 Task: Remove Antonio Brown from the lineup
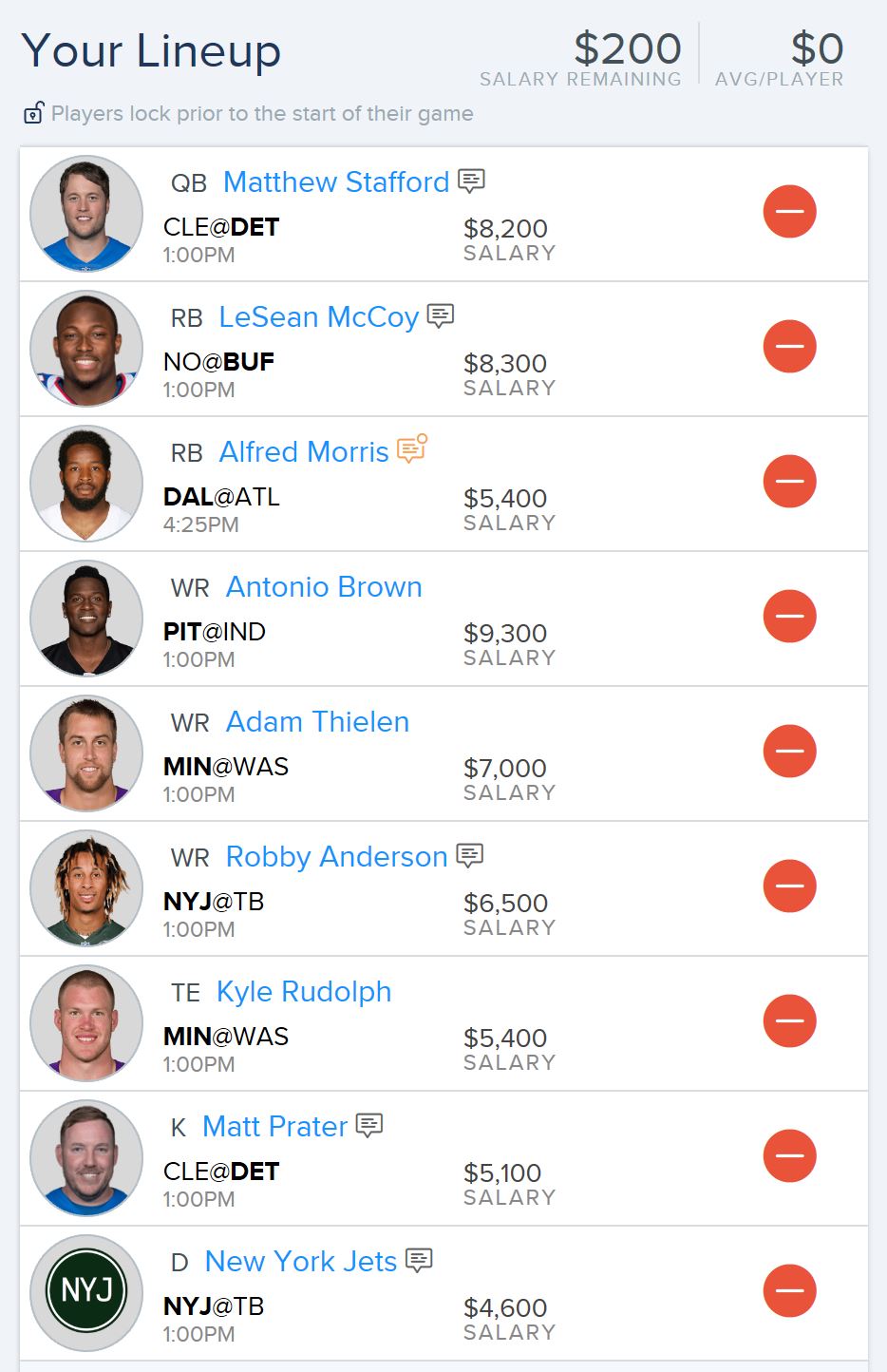[x=790, y=617]
